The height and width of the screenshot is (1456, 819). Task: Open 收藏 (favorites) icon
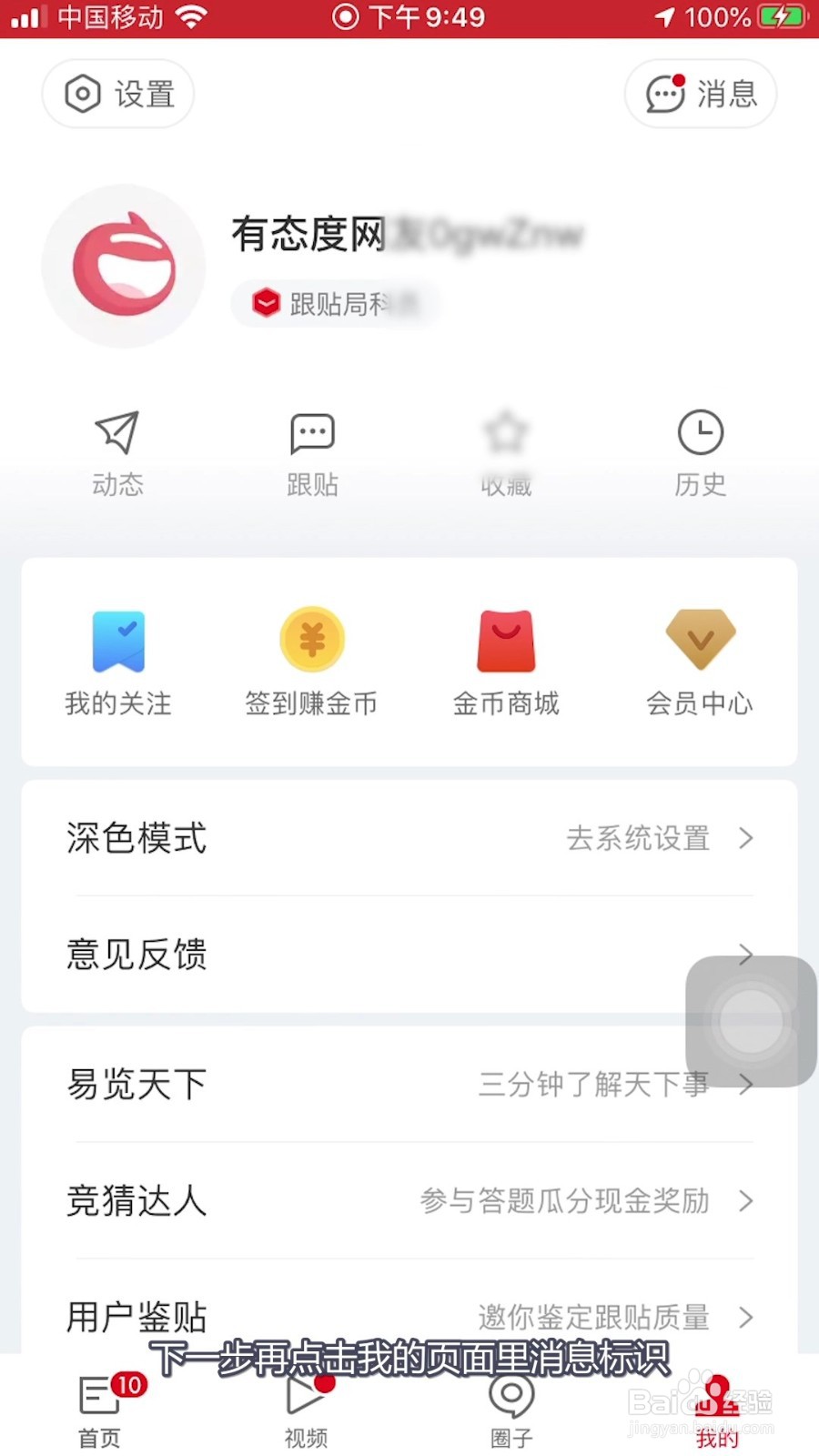pyautogui.click(x=506, y=450)
